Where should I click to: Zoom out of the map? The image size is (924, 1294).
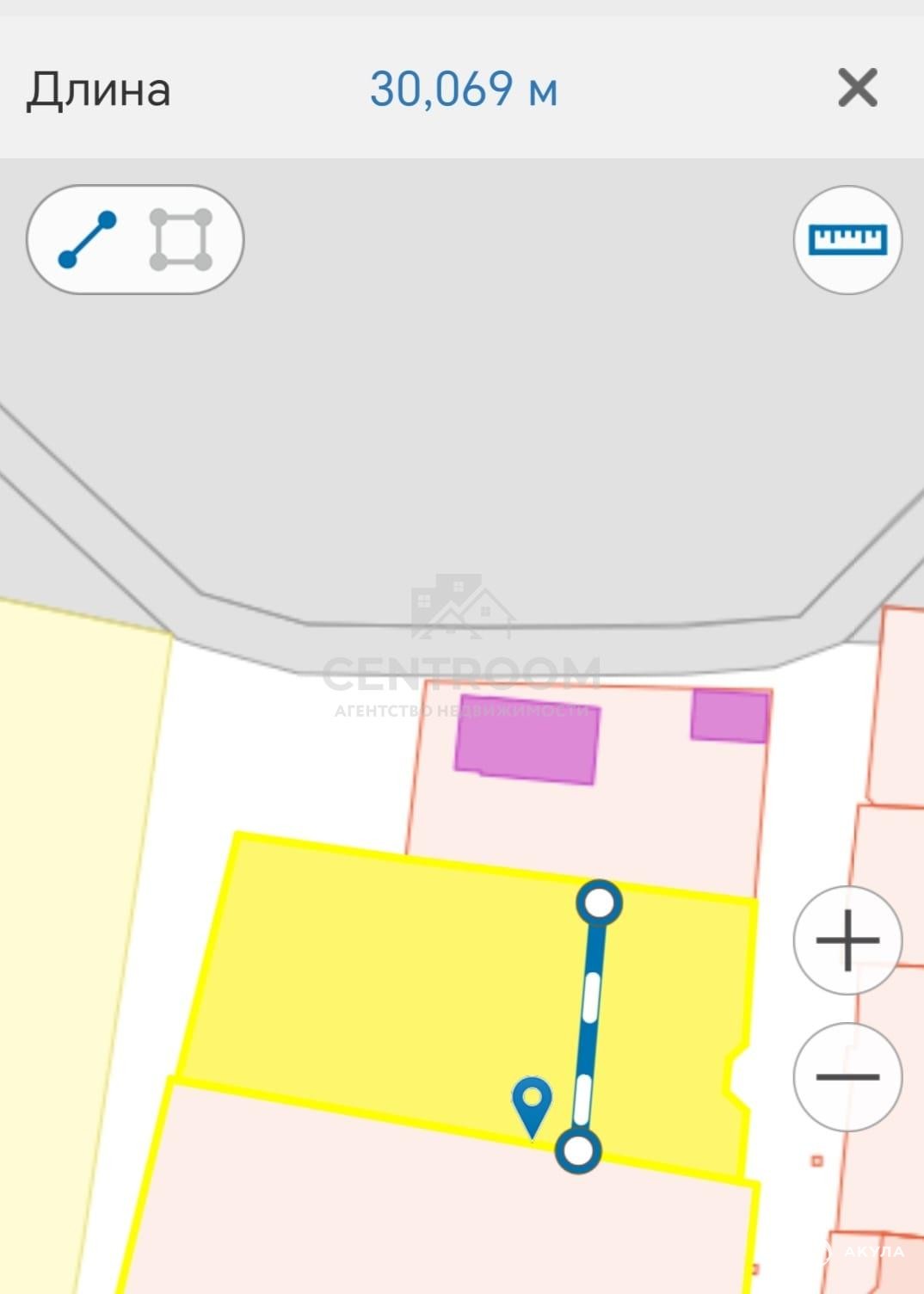point(847,1076)
